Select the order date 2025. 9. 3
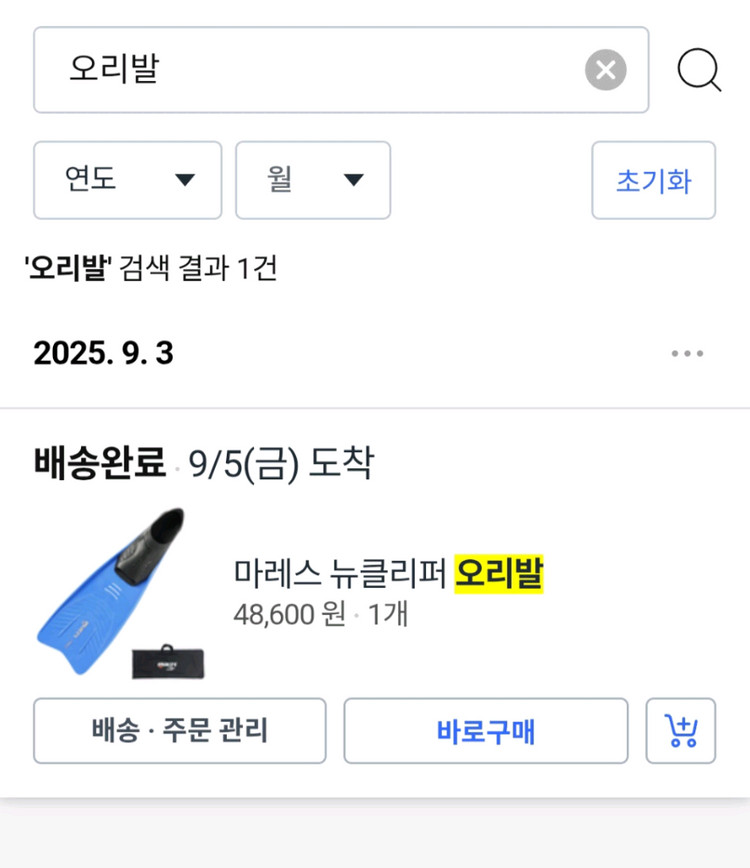Screen dimensions: 750x868 pos(104,352)
